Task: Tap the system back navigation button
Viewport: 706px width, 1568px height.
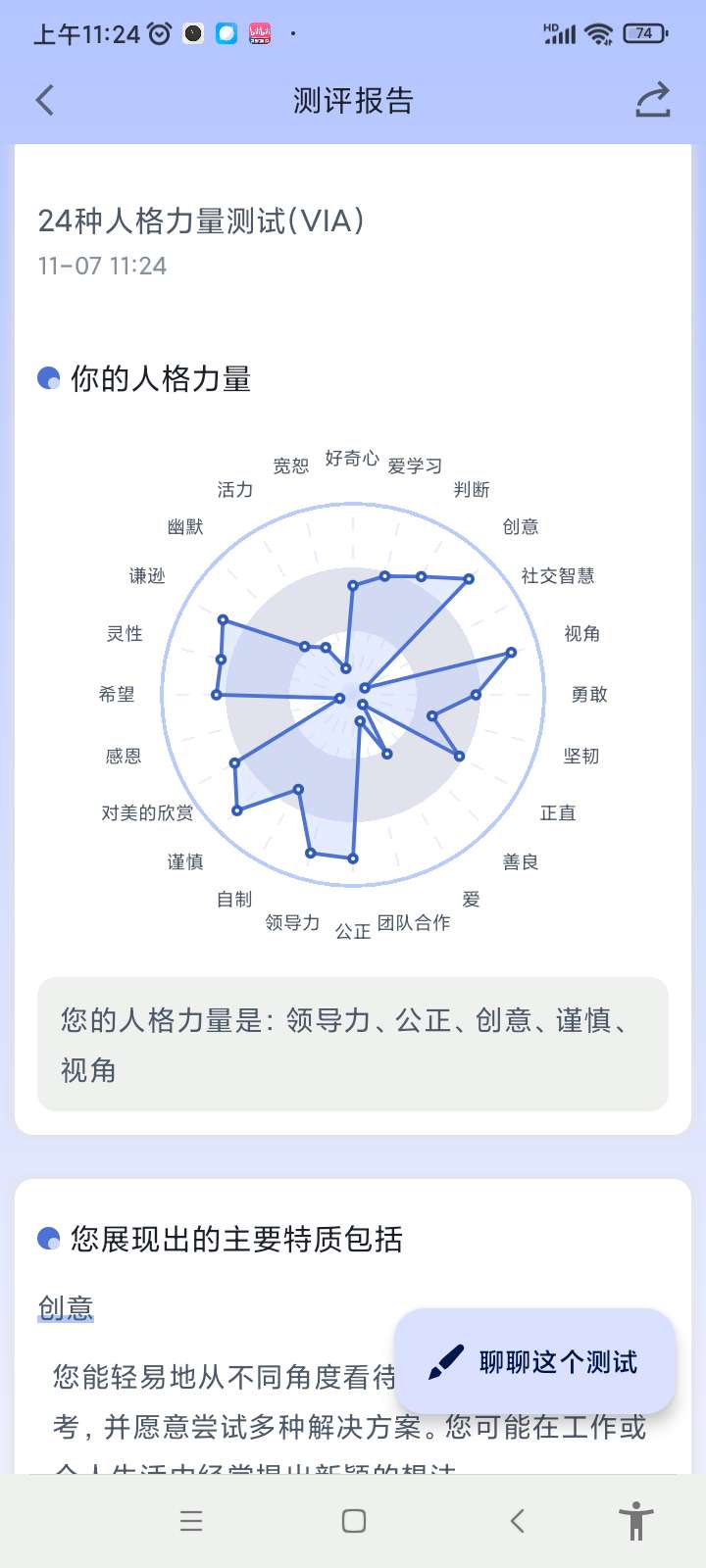Action: tap(518, 1520)
